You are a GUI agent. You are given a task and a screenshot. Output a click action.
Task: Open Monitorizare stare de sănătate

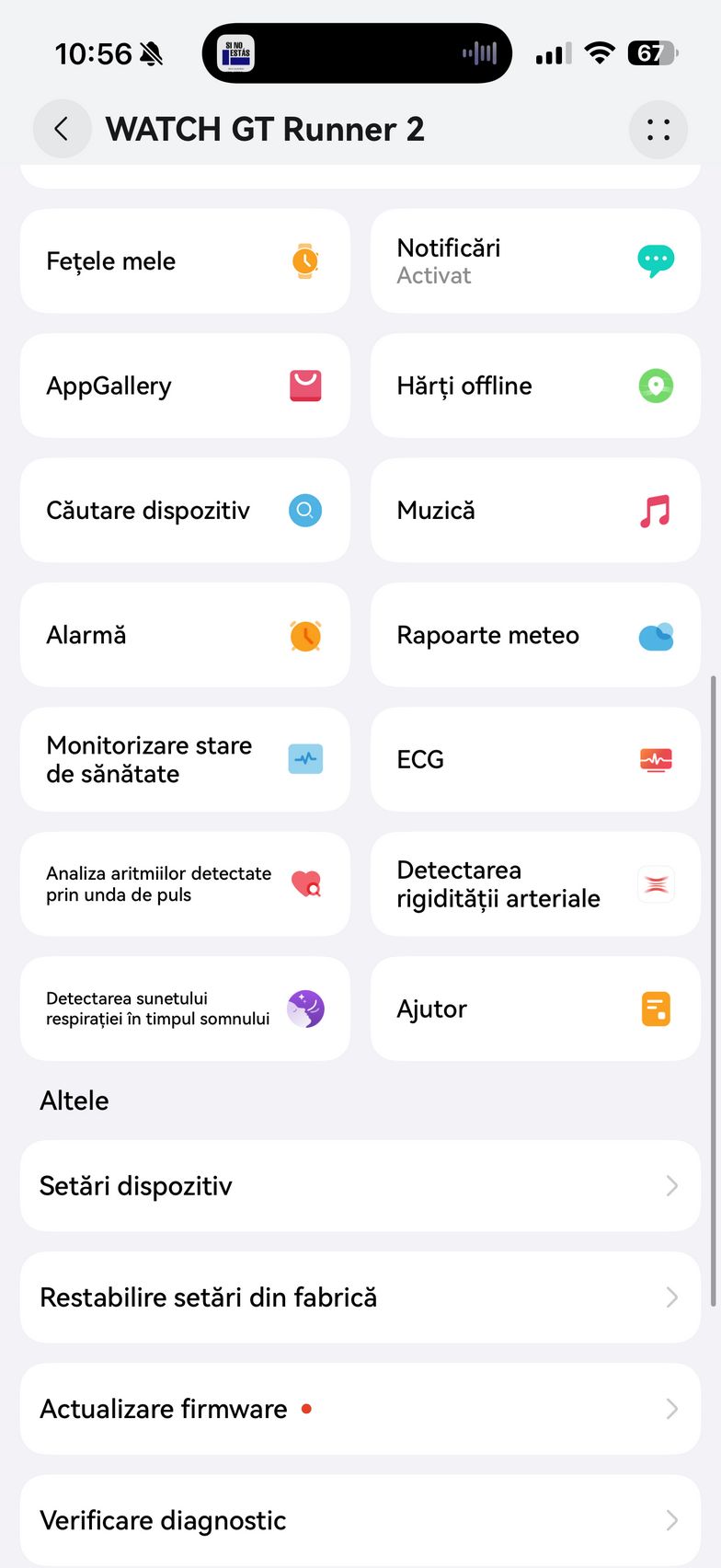185,759
